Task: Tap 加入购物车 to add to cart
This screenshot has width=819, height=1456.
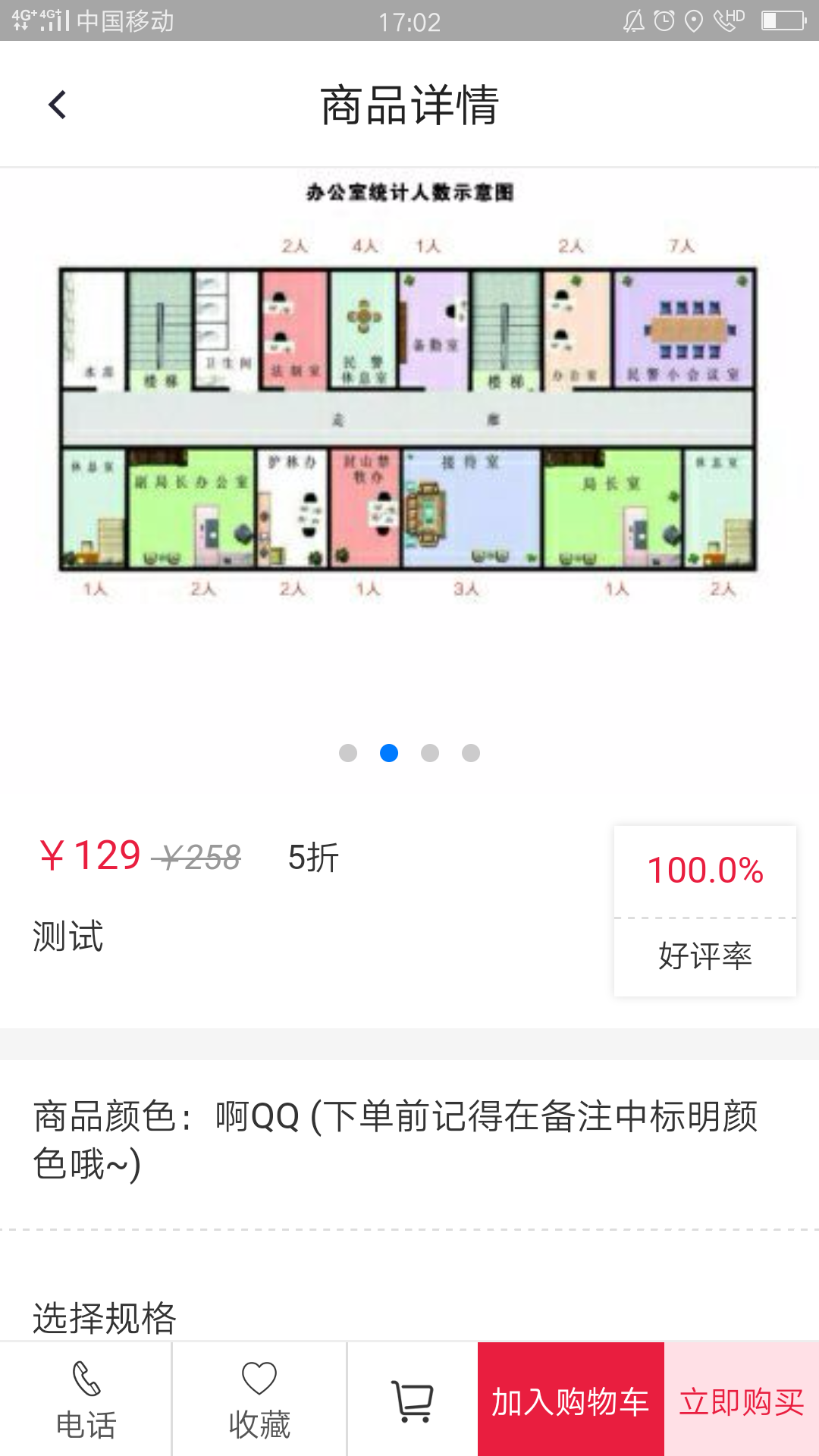Action: (x=570, y=1400)
